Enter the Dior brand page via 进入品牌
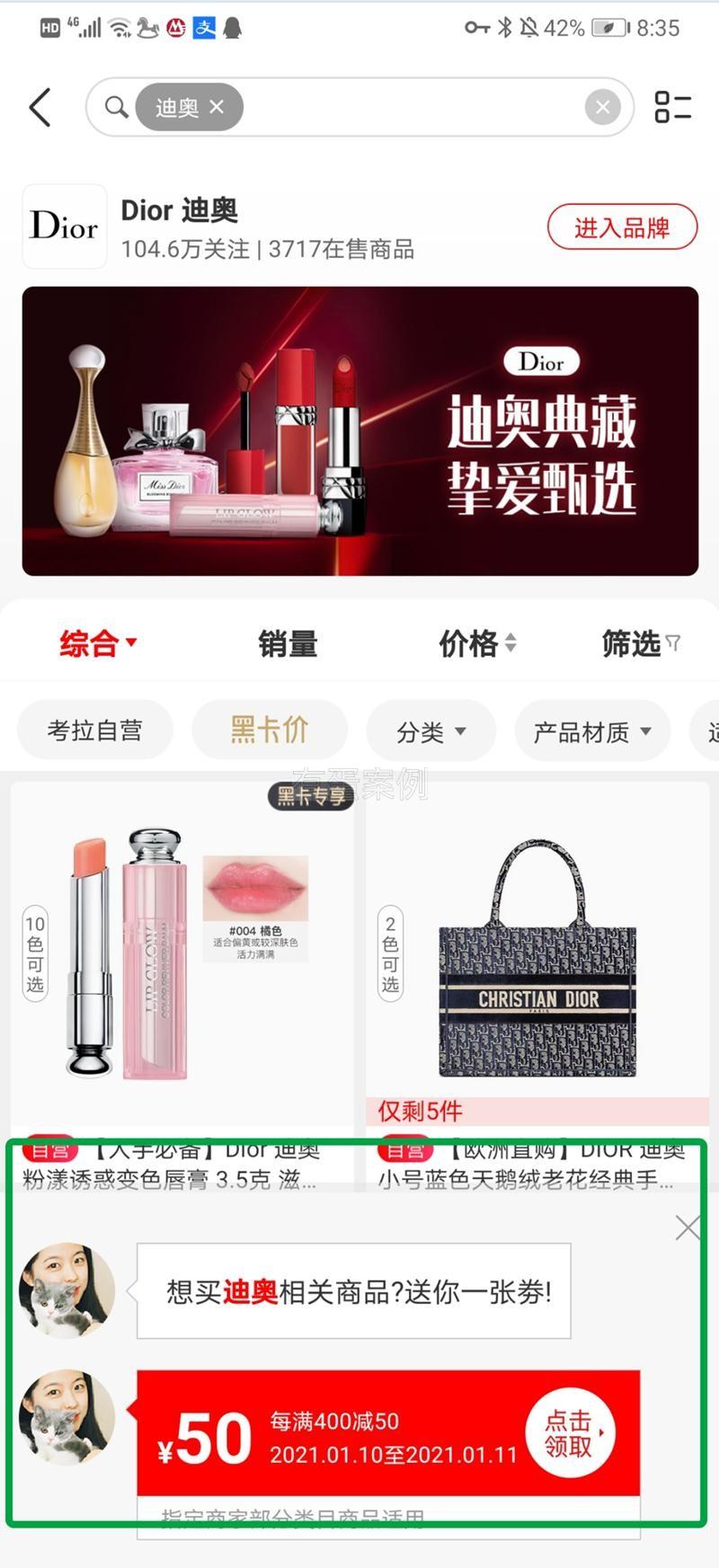The height and width of the screenshot is (1568, 719). 622,227
